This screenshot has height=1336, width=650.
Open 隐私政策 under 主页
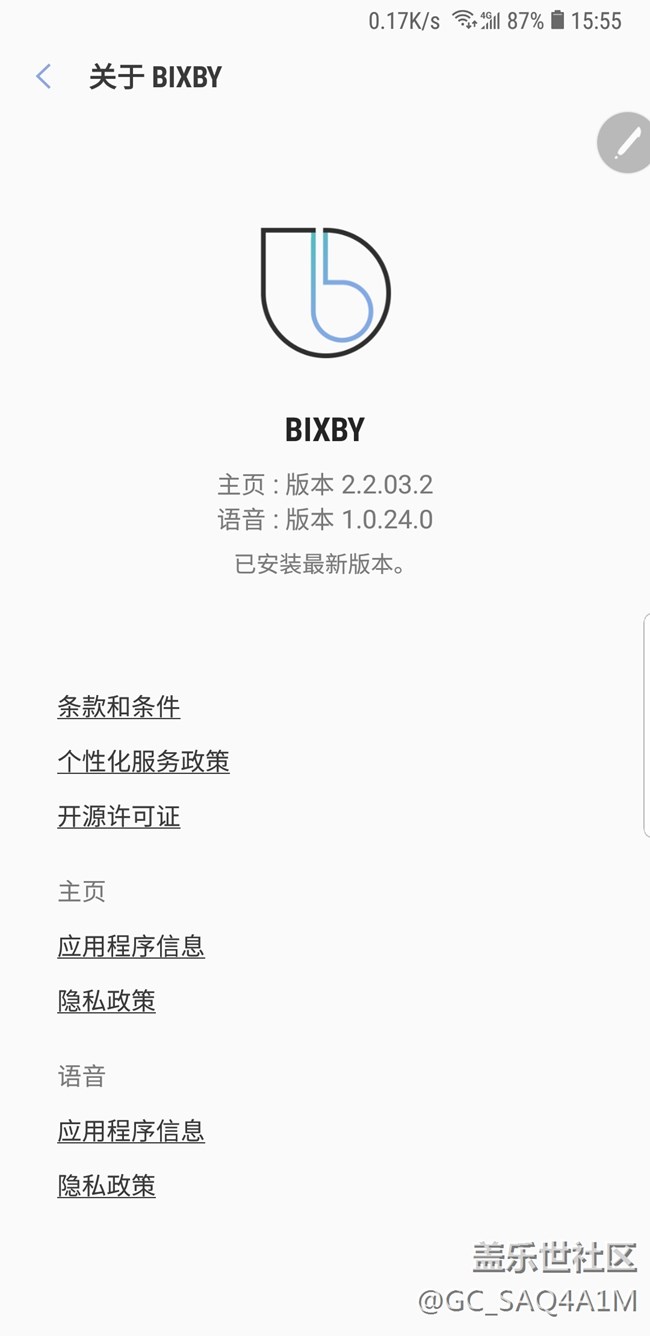107,1001
